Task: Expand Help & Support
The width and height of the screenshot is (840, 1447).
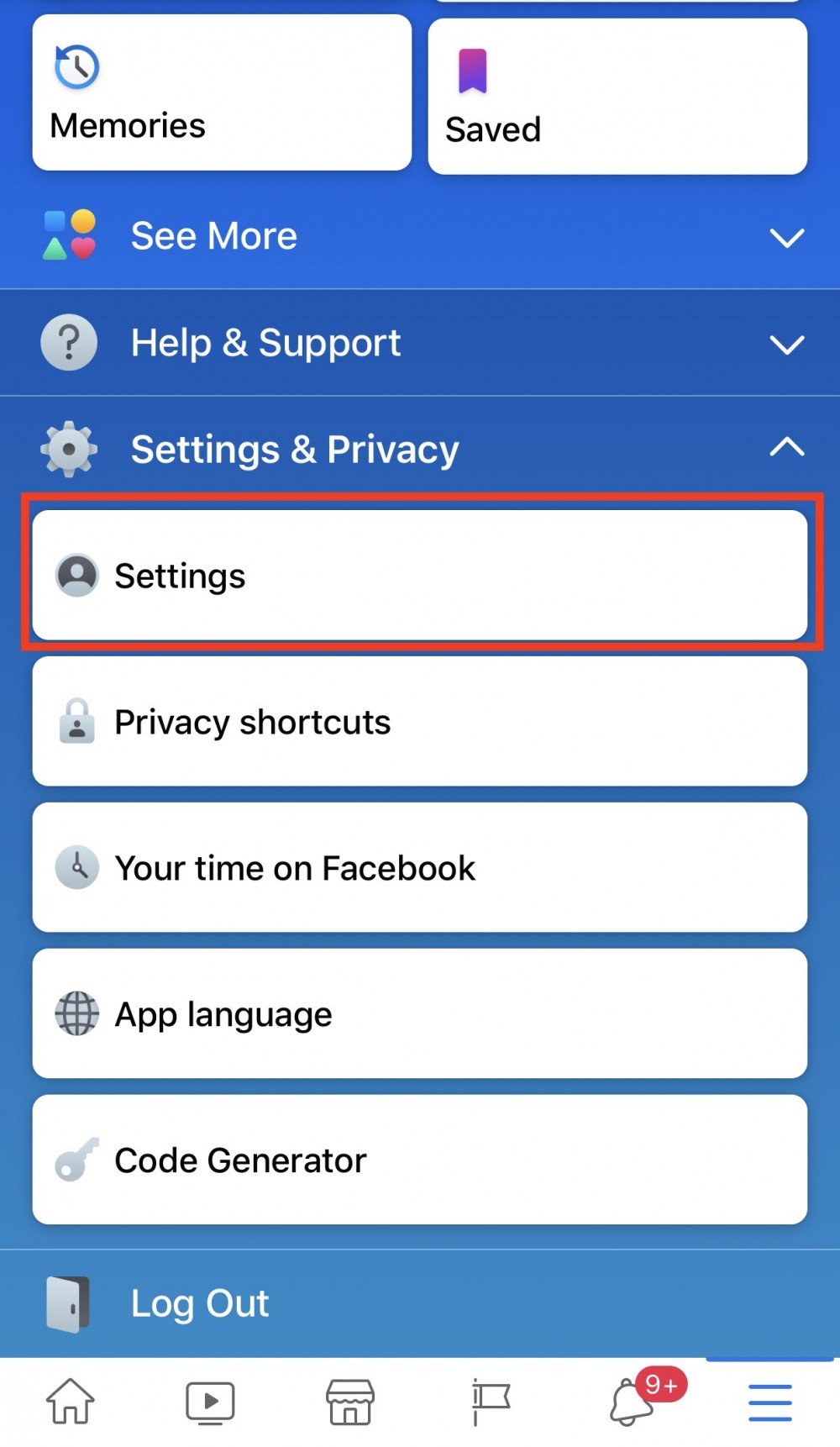Action: coord(420,343)
